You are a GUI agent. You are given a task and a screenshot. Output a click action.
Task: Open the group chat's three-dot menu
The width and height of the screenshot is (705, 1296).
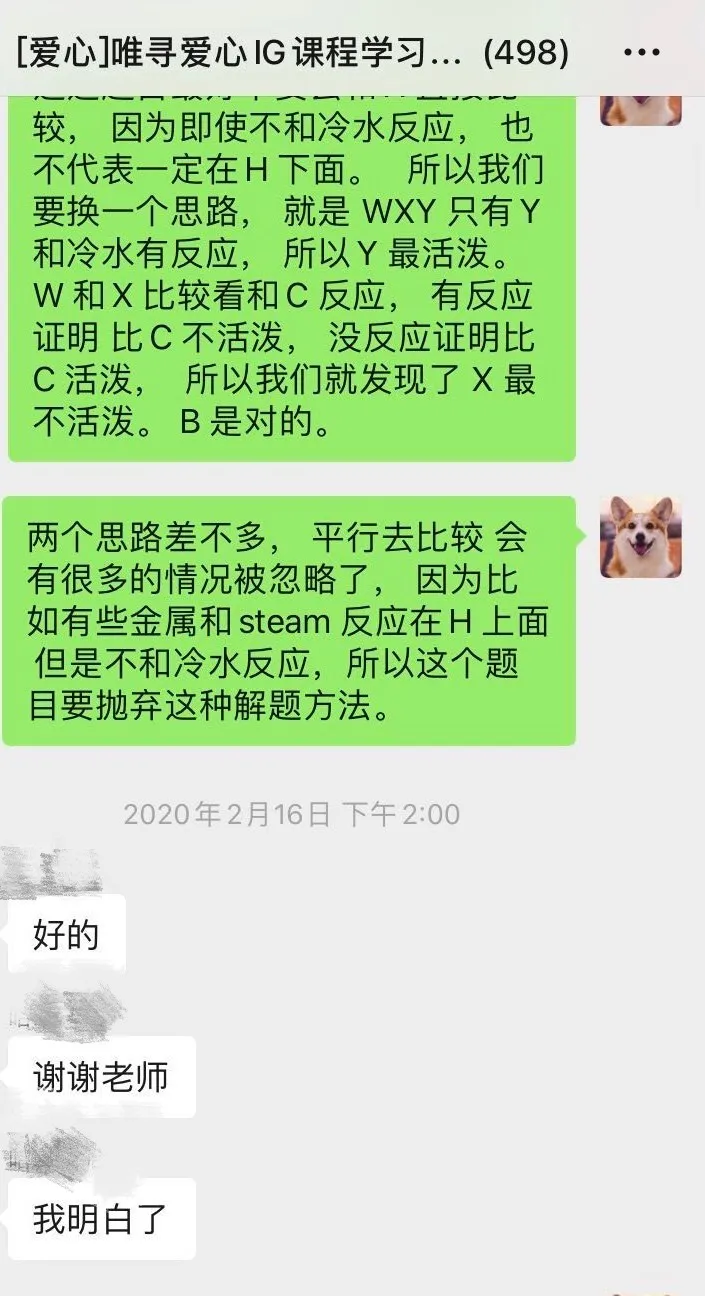641,52
